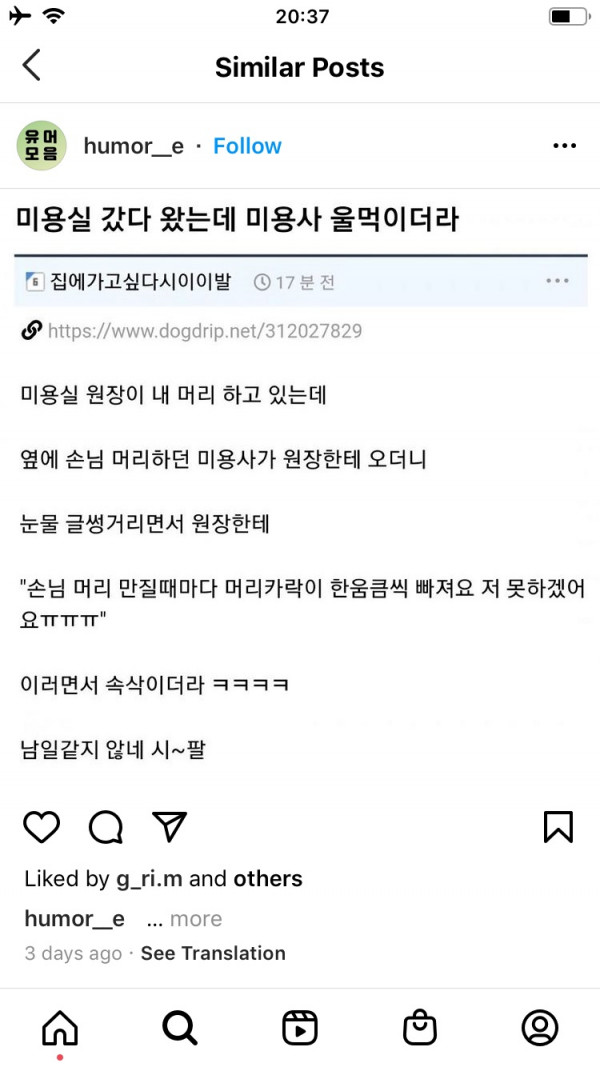Tap See Translation under caption
Screen dimensions: 600x1067
coord(213,953)
